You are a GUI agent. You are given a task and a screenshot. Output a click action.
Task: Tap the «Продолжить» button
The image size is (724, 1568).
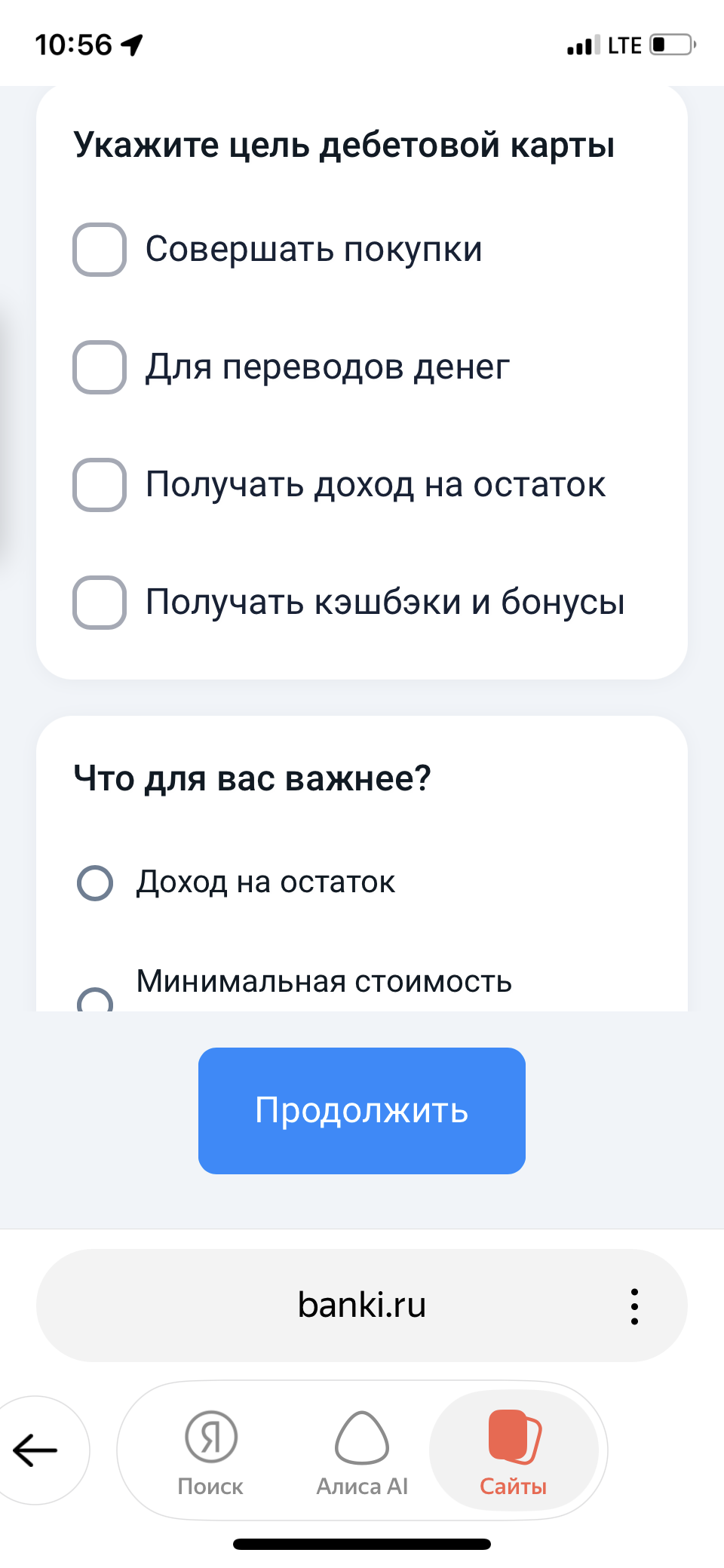(x=362, y=1110)
